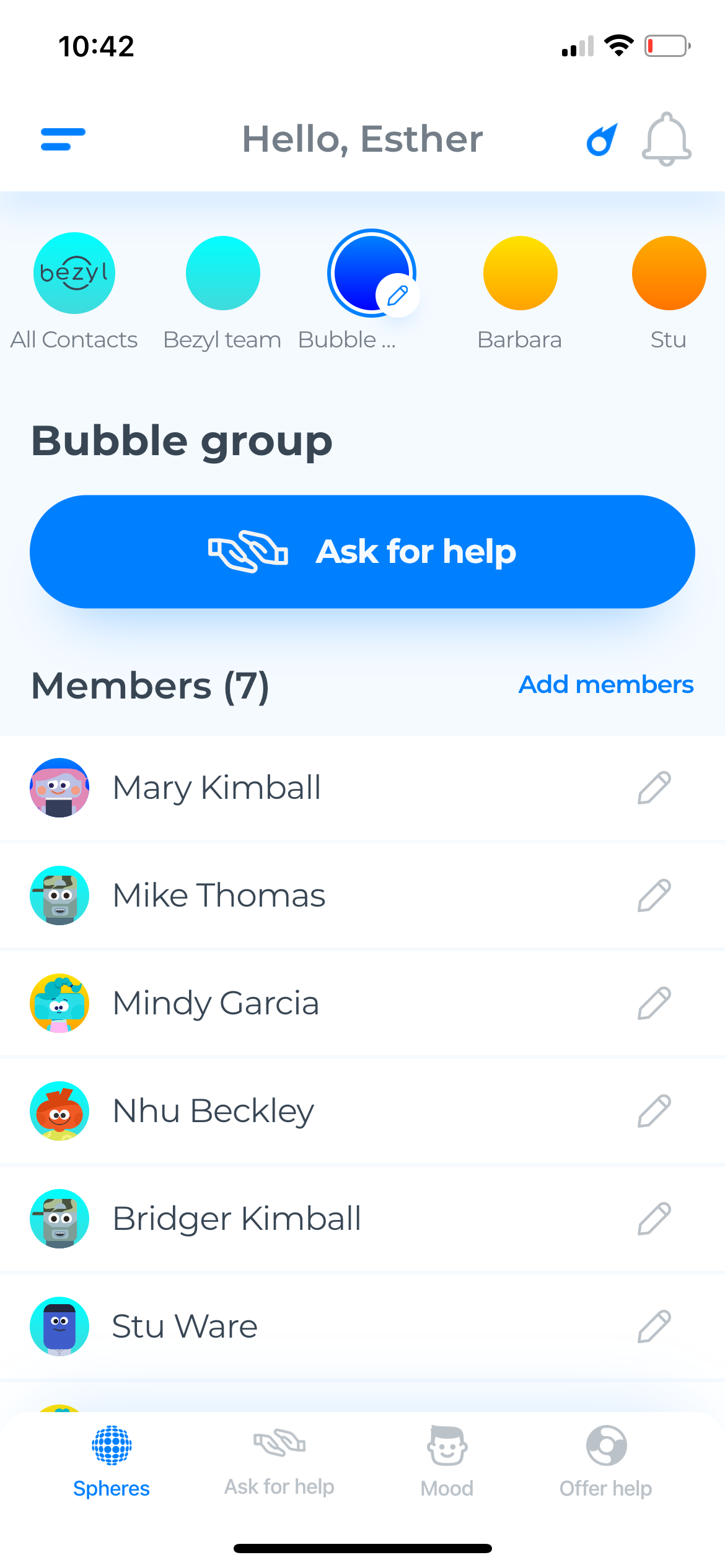Select the Stu sphere

(x=669, y=273)
